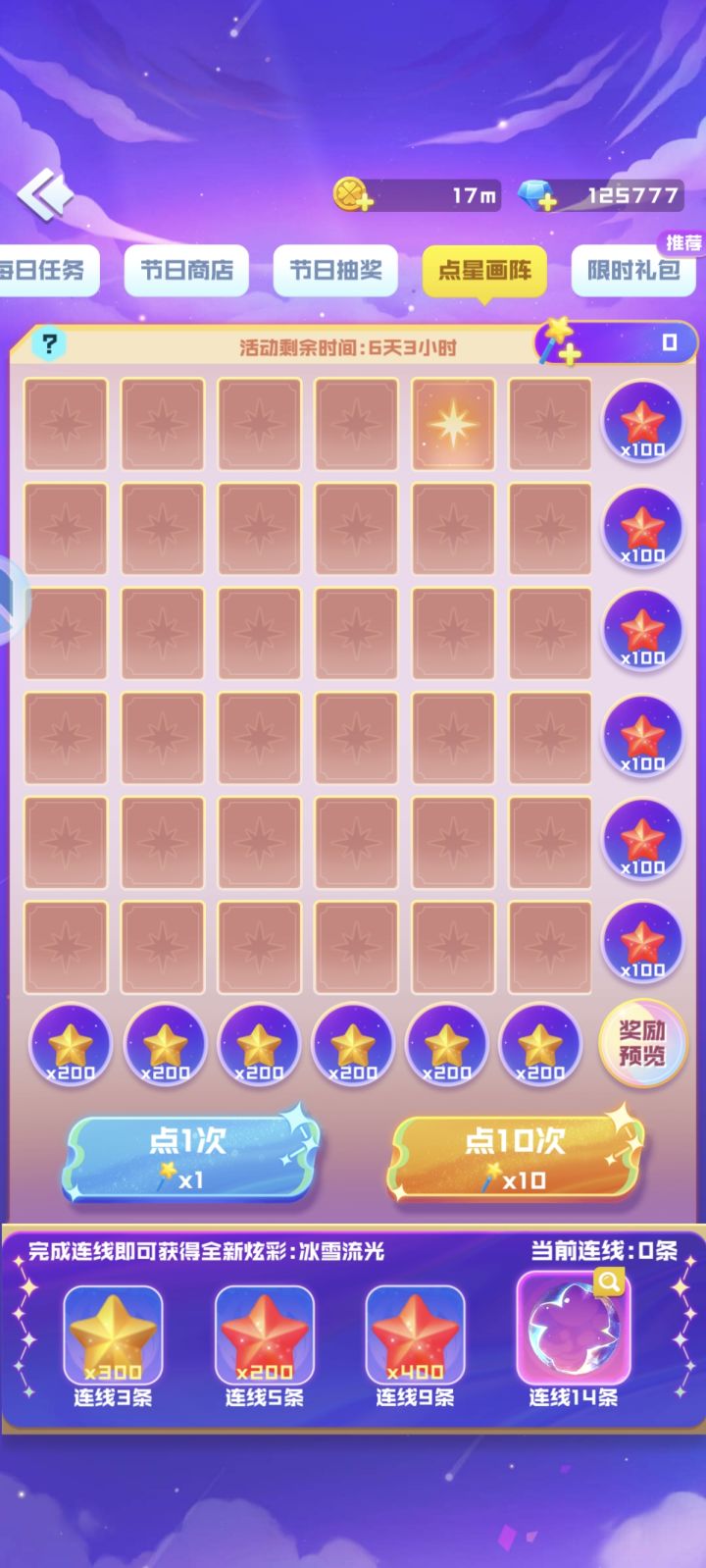
Task: Switch to the 节日抽奖 tab
Action: [x=333, y=271]
